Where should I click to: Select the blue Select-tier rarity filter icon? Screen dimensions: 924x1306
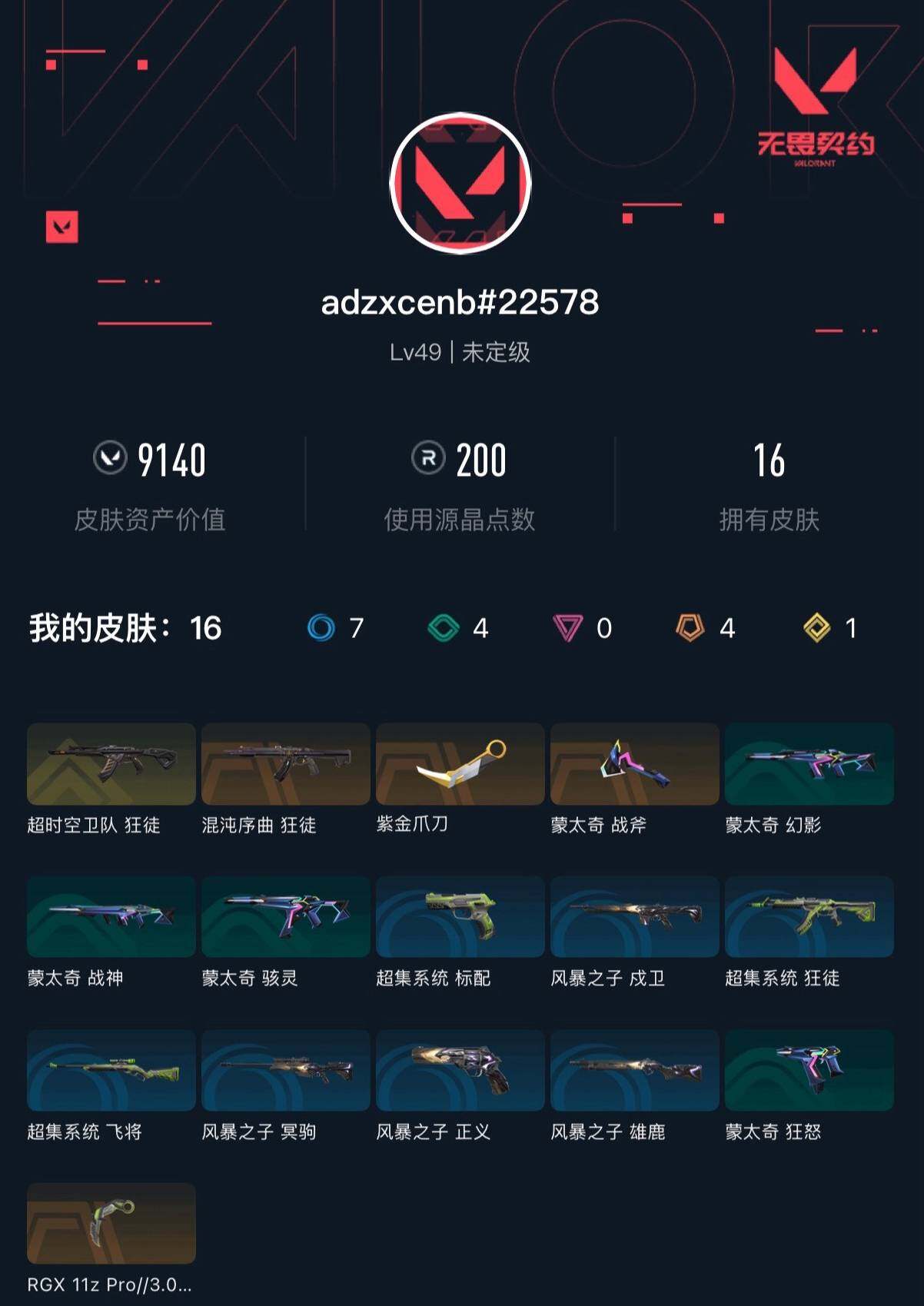321,630
